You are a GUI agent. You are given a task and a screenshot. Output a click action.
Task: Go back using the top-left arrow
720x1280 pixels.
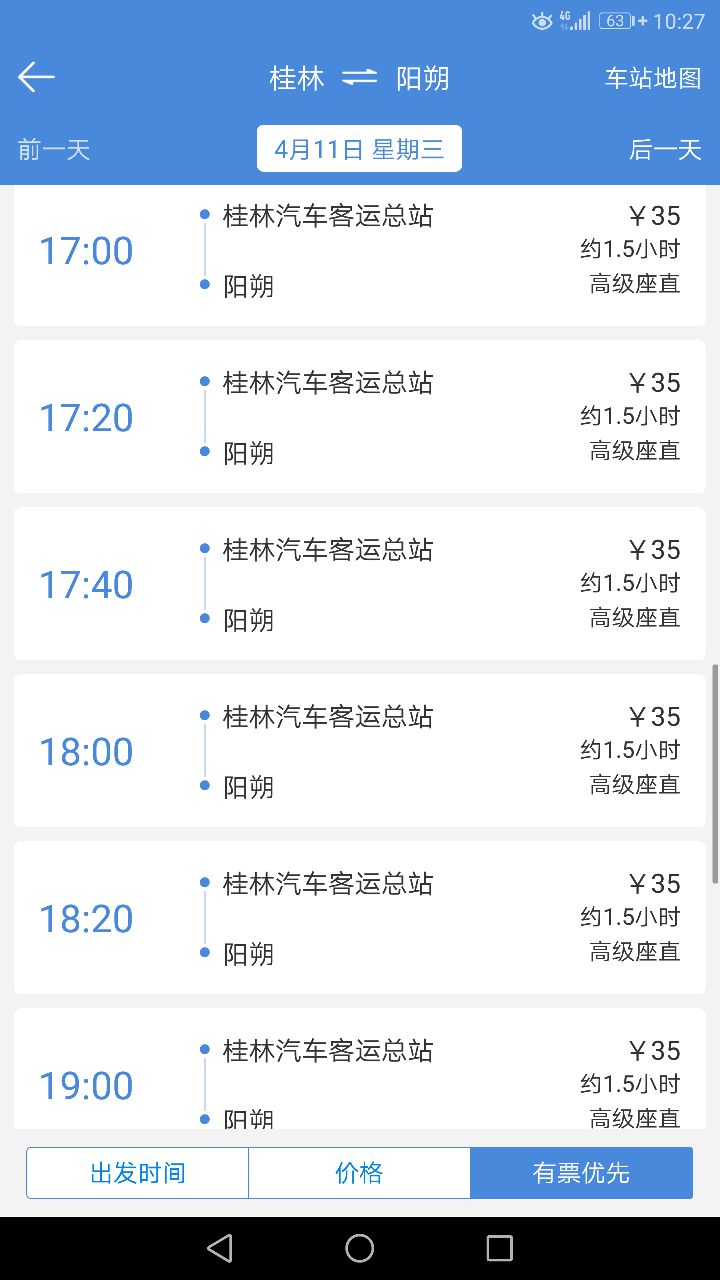point(37,77)
